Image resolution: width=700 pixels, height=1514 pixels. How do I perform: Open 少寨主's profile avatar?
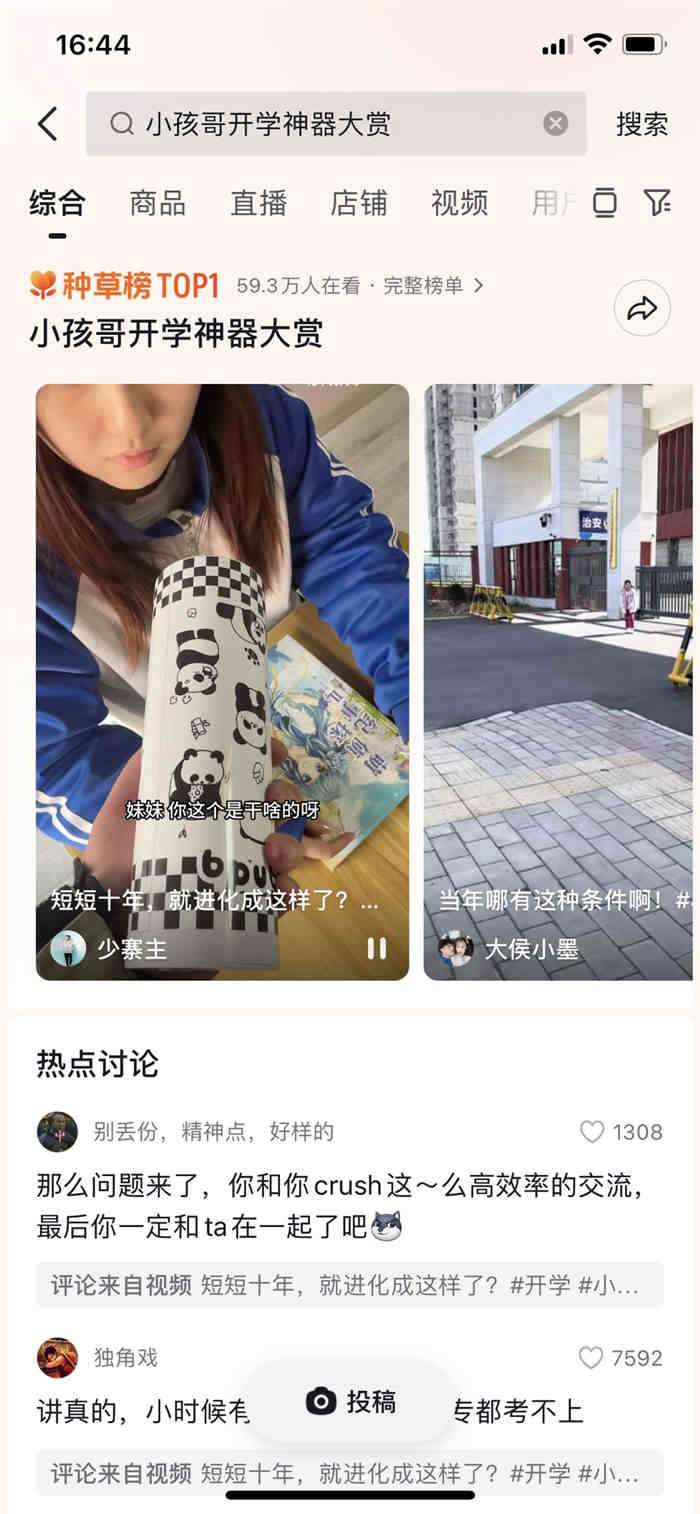68,948
